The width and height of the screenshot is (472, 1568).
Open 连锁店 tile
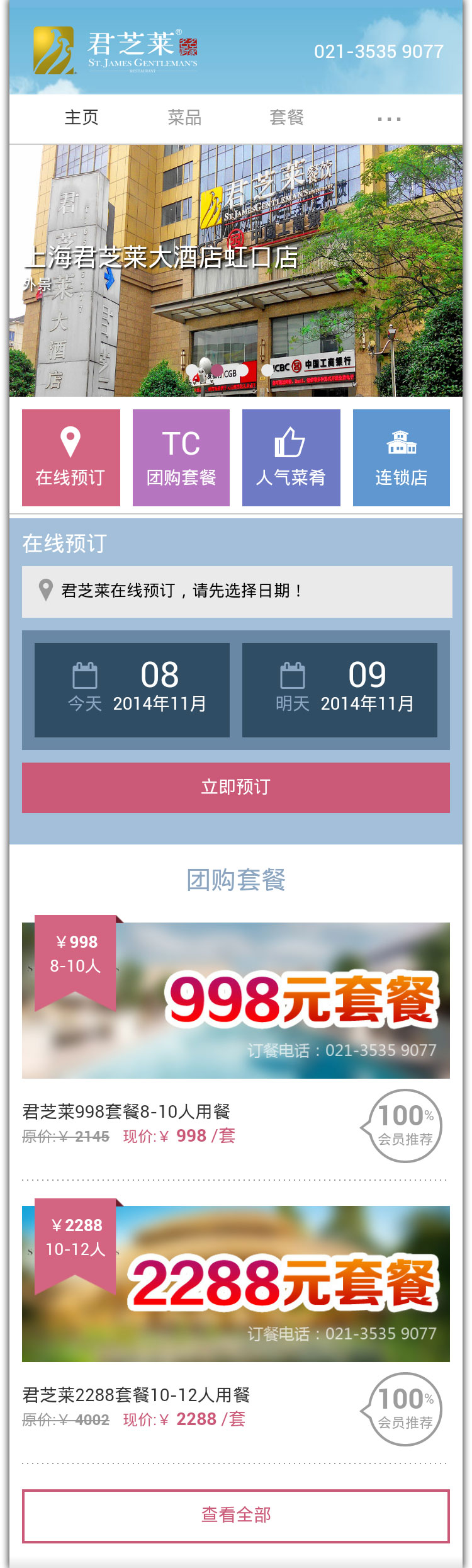tap(402, 458)
